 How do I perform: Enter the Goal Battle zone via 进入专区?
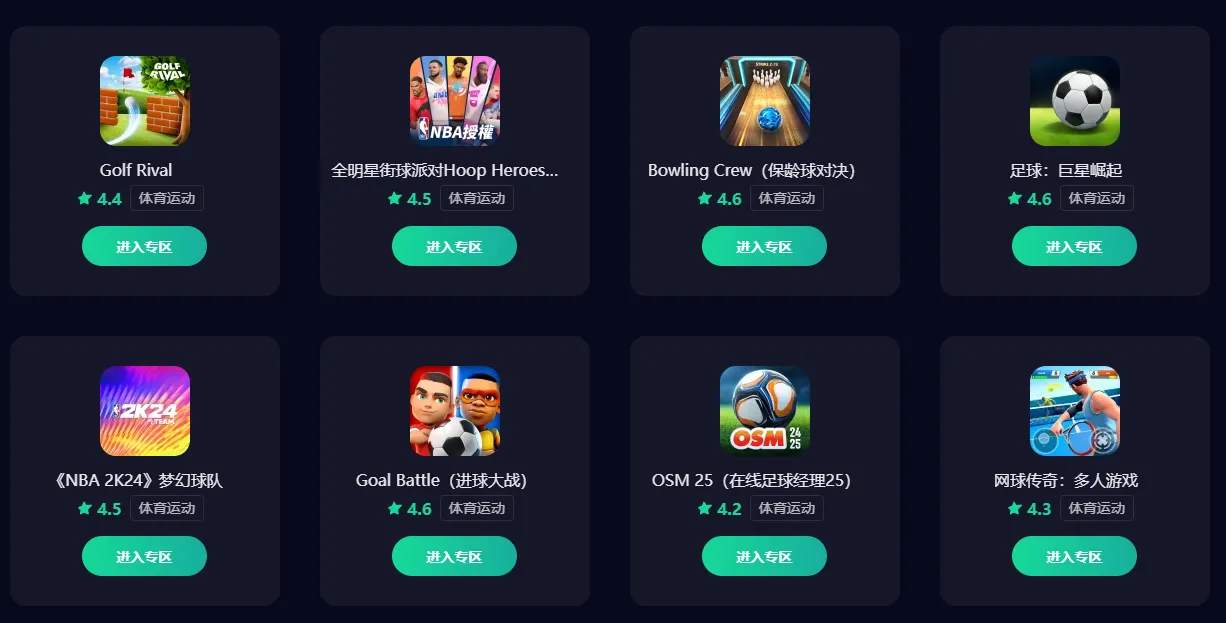point(454,556)
